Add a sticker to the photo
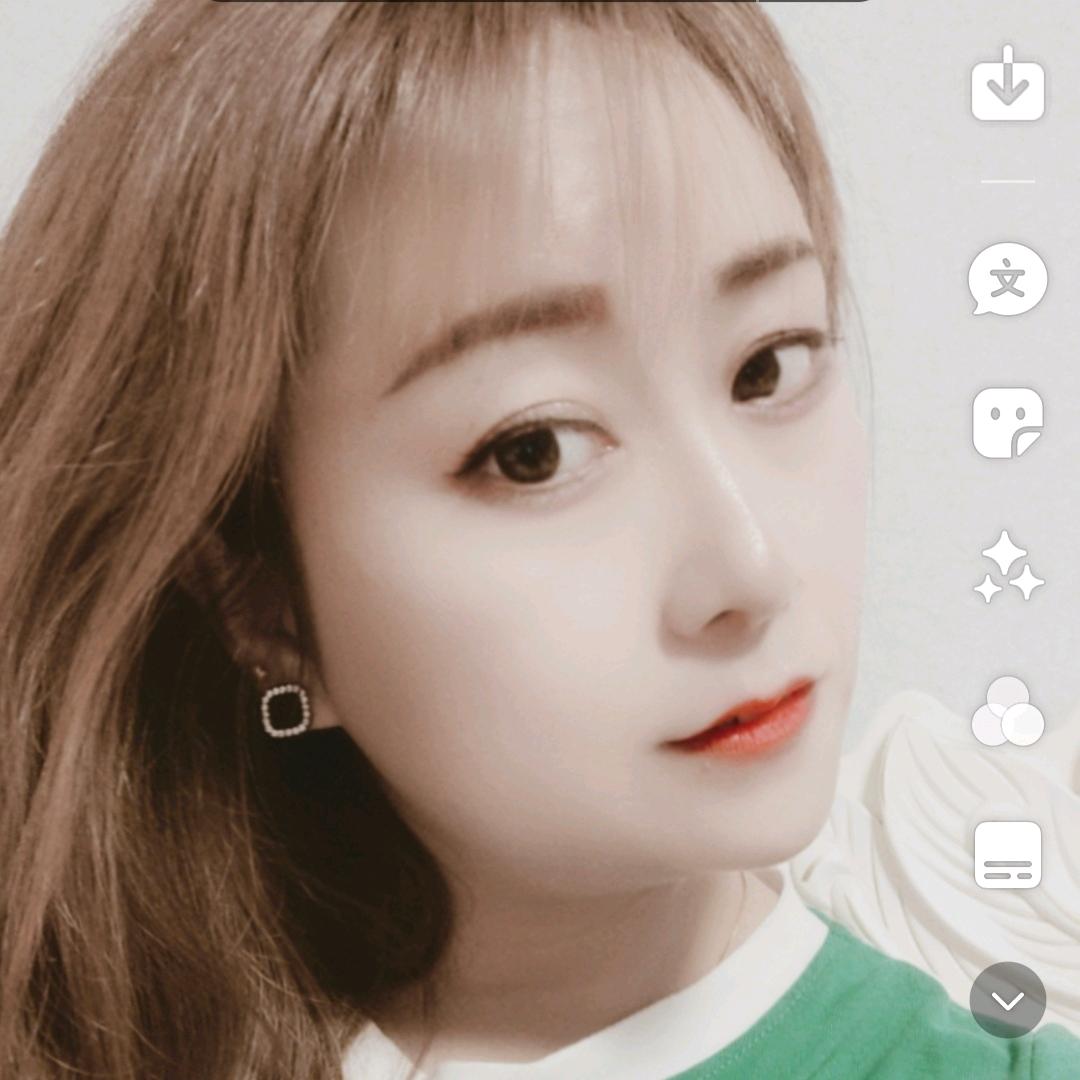 [x=1007, y=423]
